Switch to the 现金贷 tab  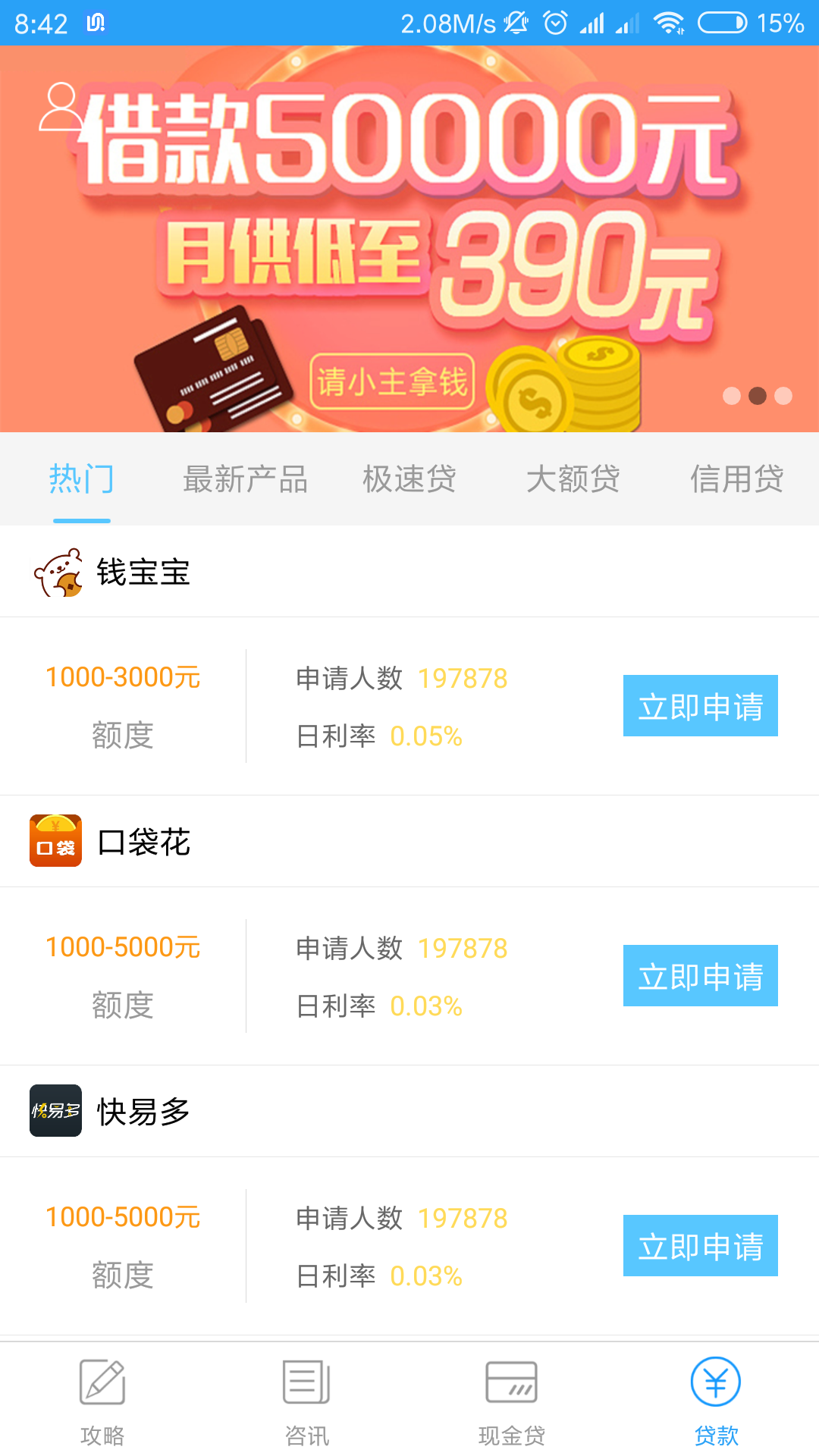pyautogui.click(x=512, y=1401)
